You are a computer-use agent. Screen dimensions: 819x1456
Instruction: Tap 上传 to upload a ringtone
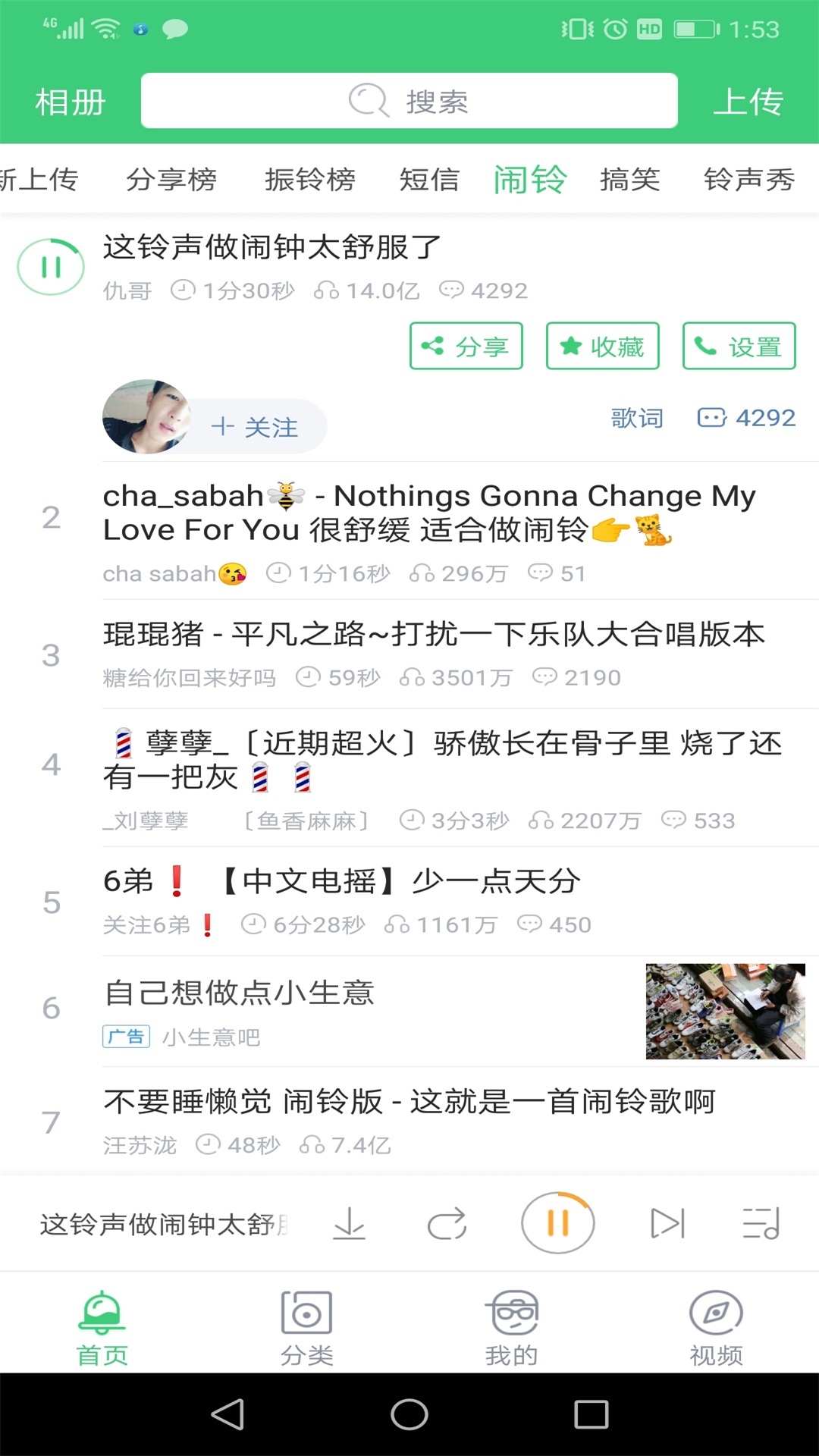coord(748,102)
